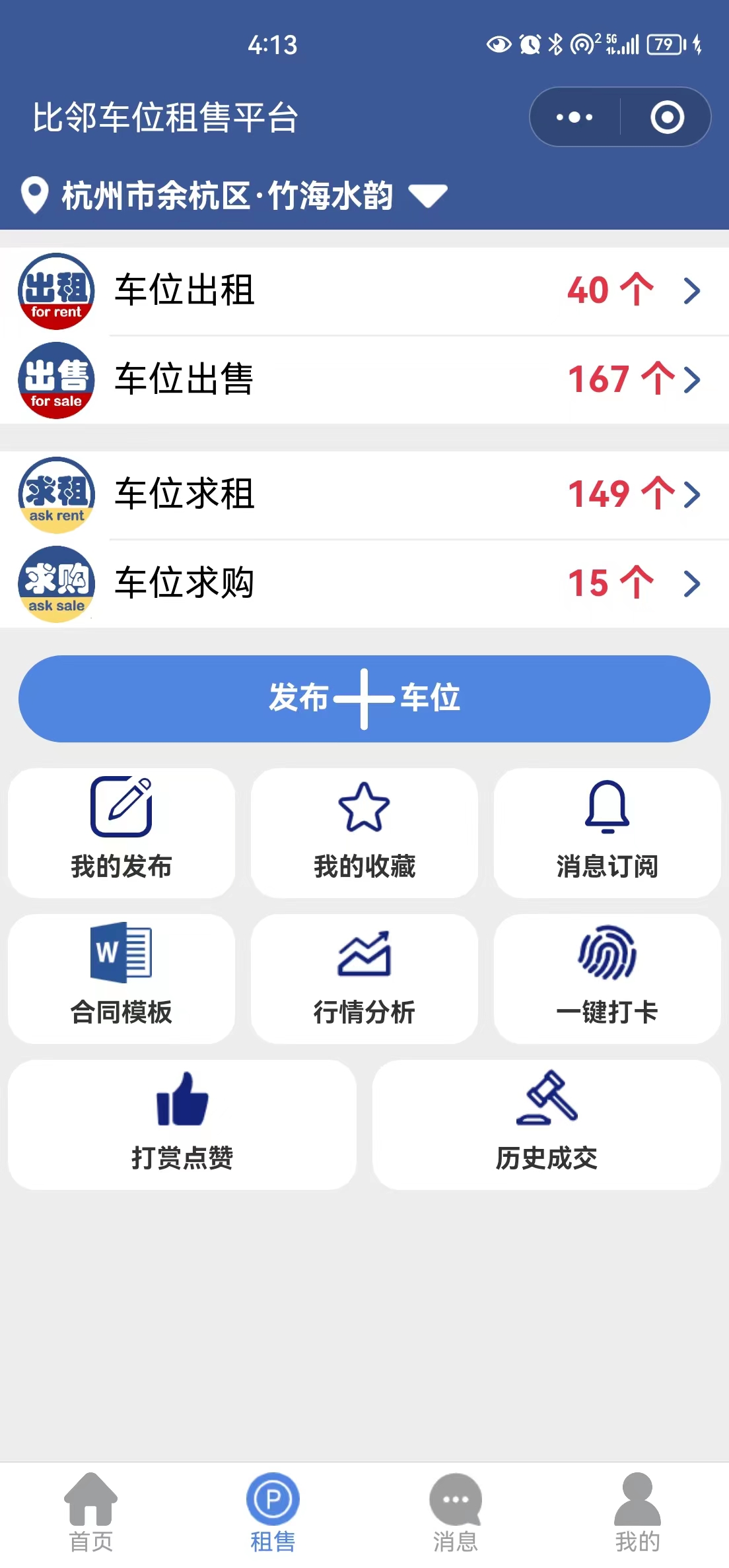Open 车位出售 listings

tap(364, 379)
